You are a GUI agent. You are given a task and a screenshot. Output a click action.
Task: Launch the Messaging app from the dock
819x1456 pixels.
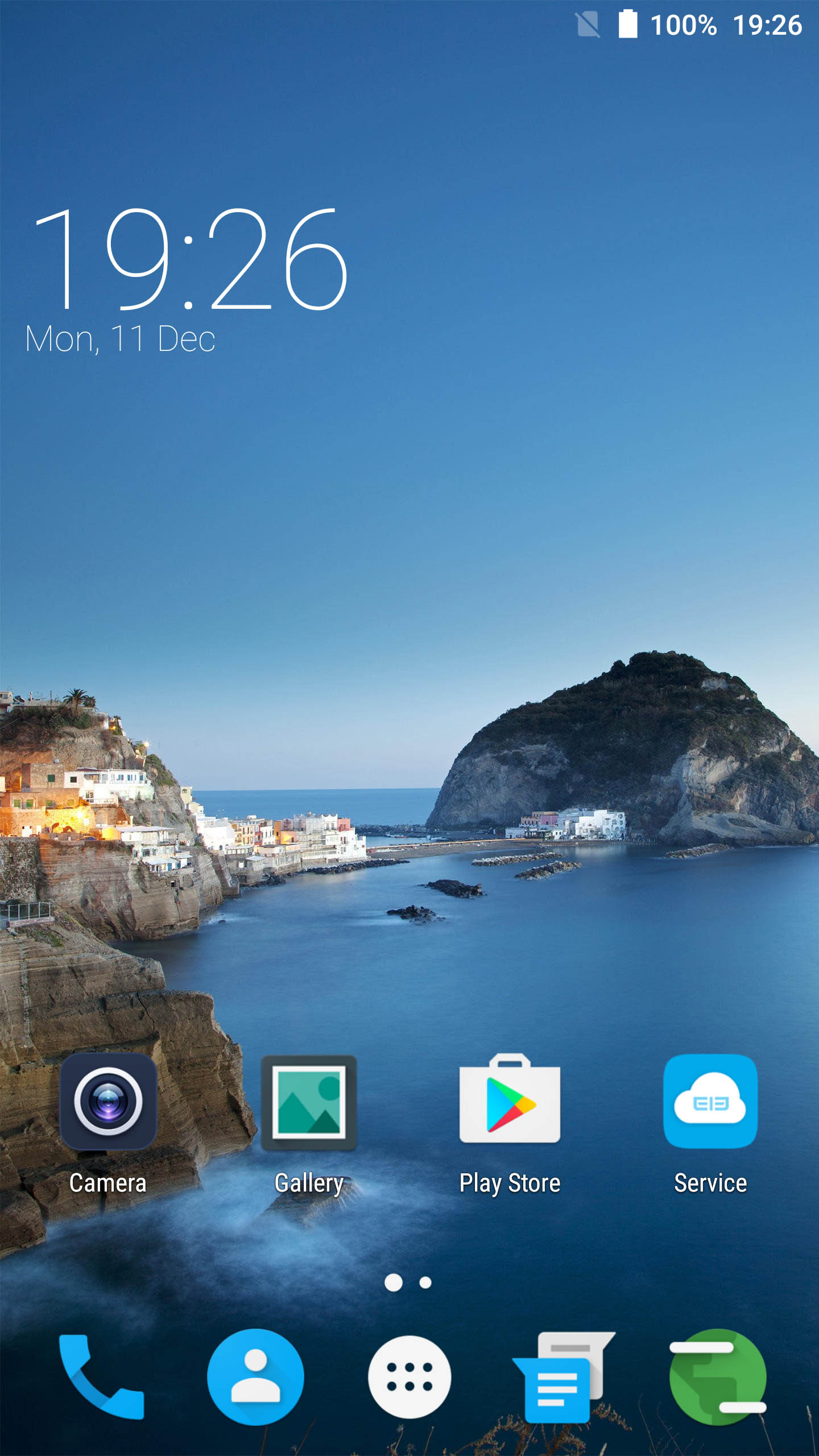pyautogui.click(x=563, y=1377)
